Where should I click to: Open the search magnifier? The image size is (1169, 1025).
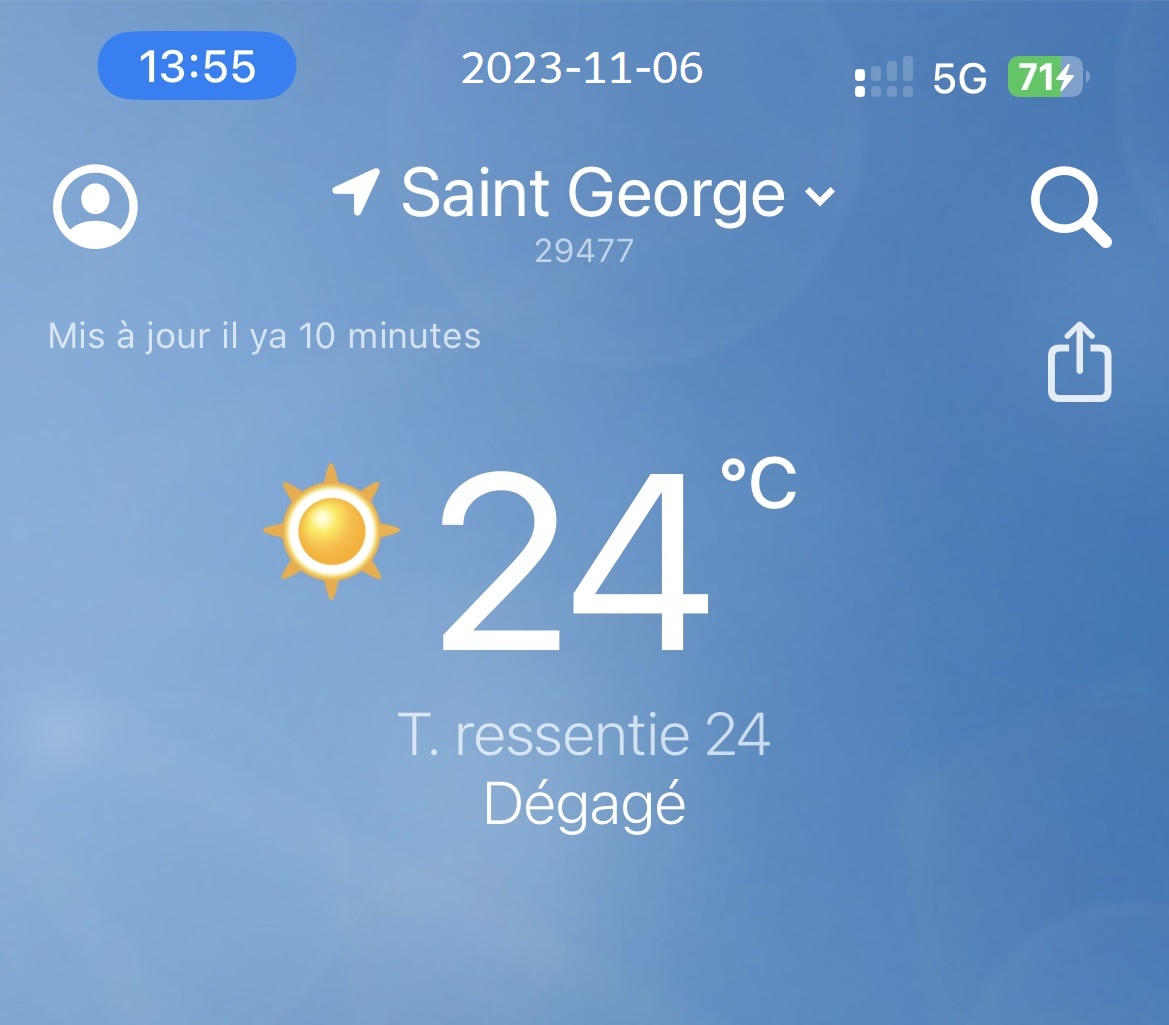(1069, 210)
